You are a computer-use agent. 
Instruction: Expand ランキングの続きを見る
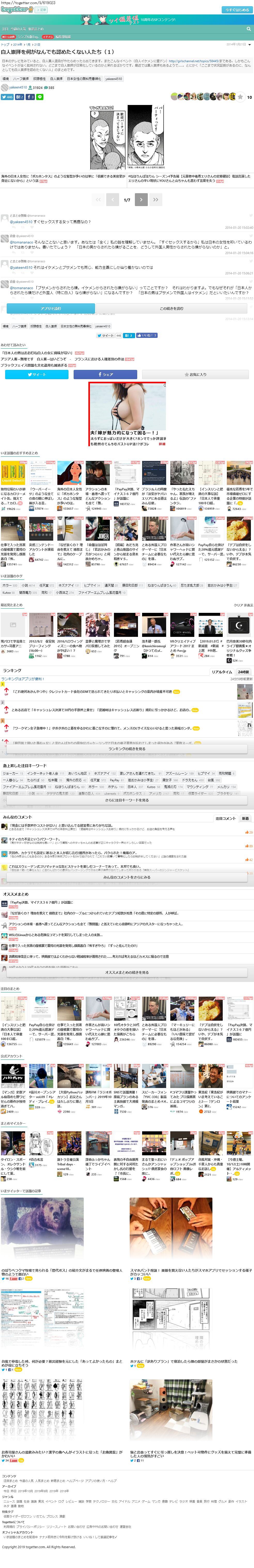127,749
